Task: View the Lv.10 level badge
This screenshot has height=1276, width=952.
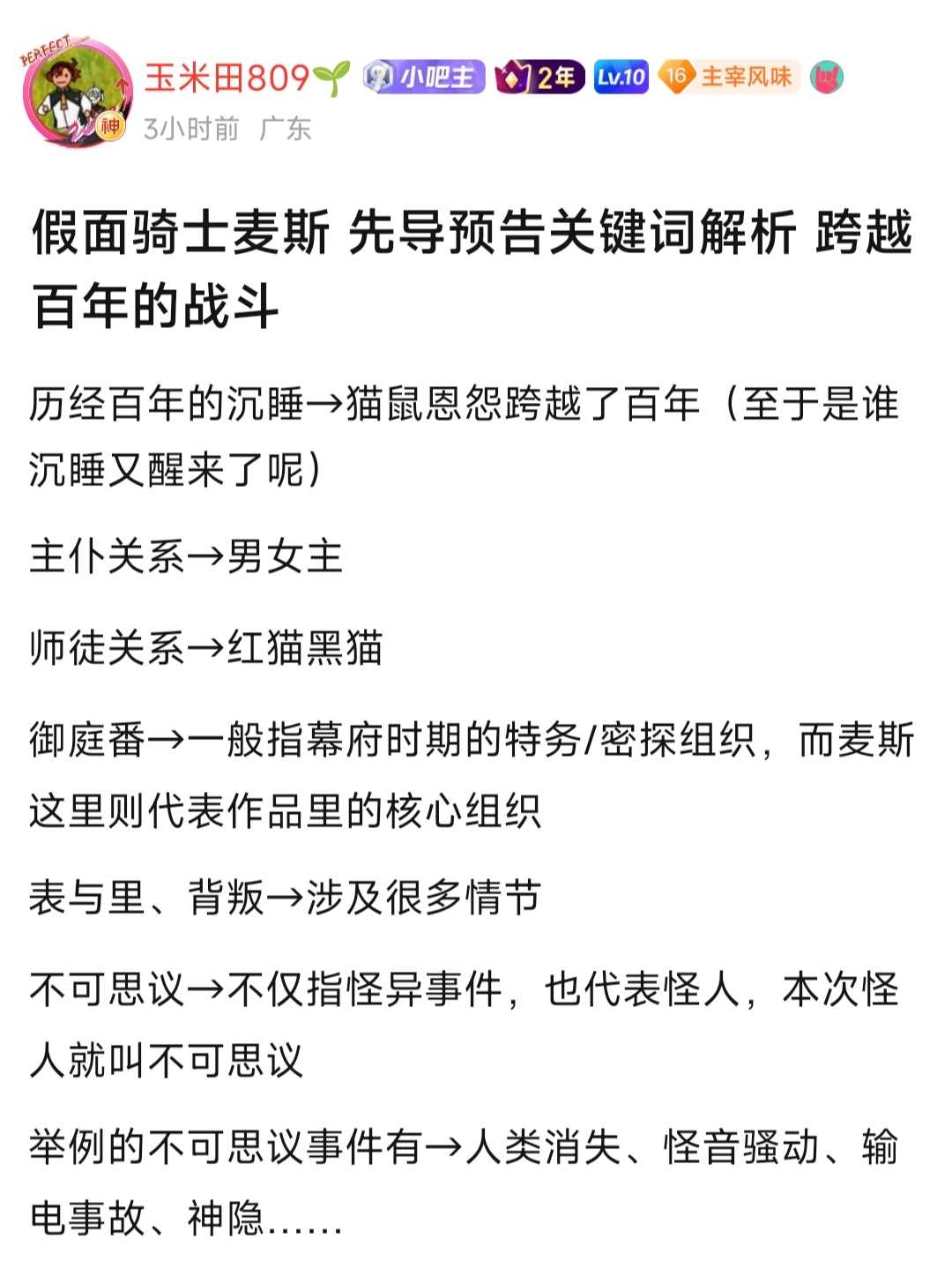Action: [621, 78]
